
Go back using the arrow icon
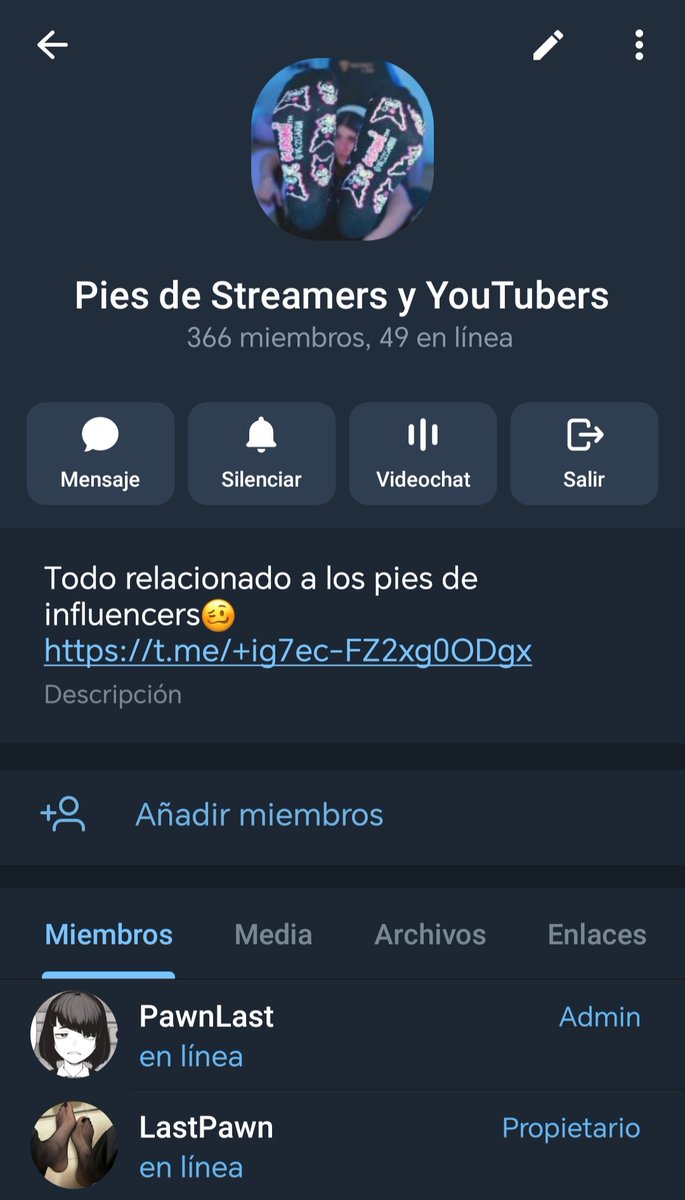pos(52,45)
